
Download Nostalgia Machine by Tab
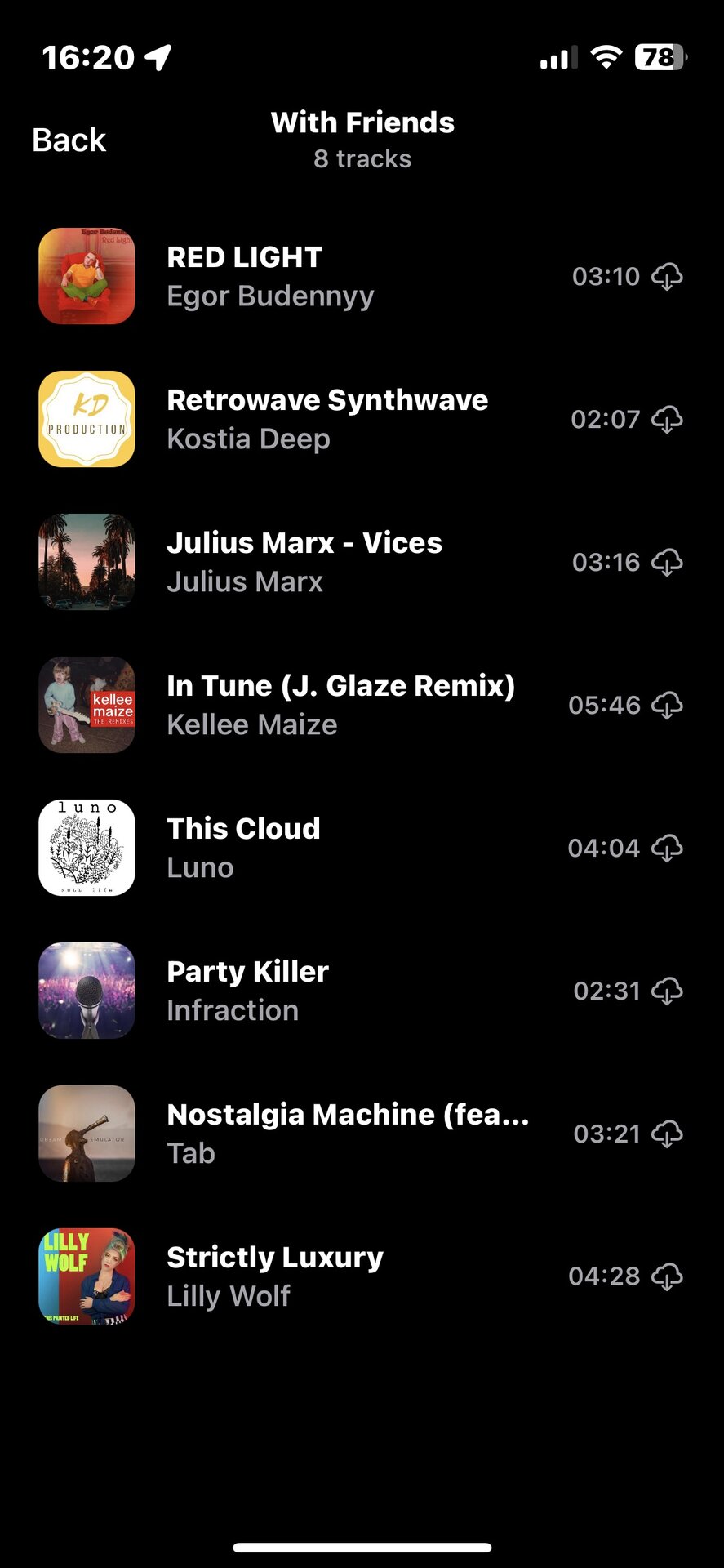pyautogui.click(x=667, y=1134)
